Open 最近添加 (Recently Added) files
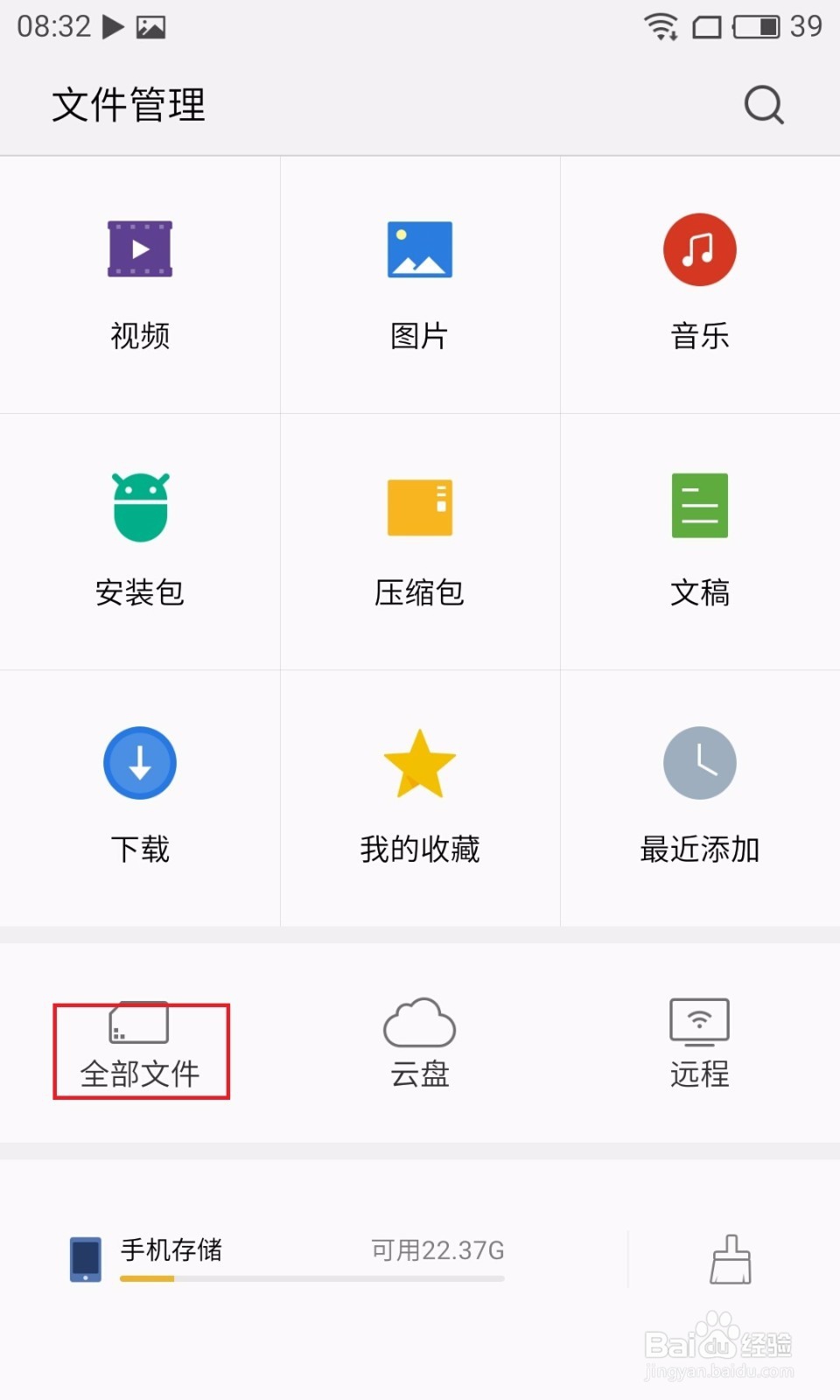Viewport: 840px width, 1400px height. click(x=700, y=792)
